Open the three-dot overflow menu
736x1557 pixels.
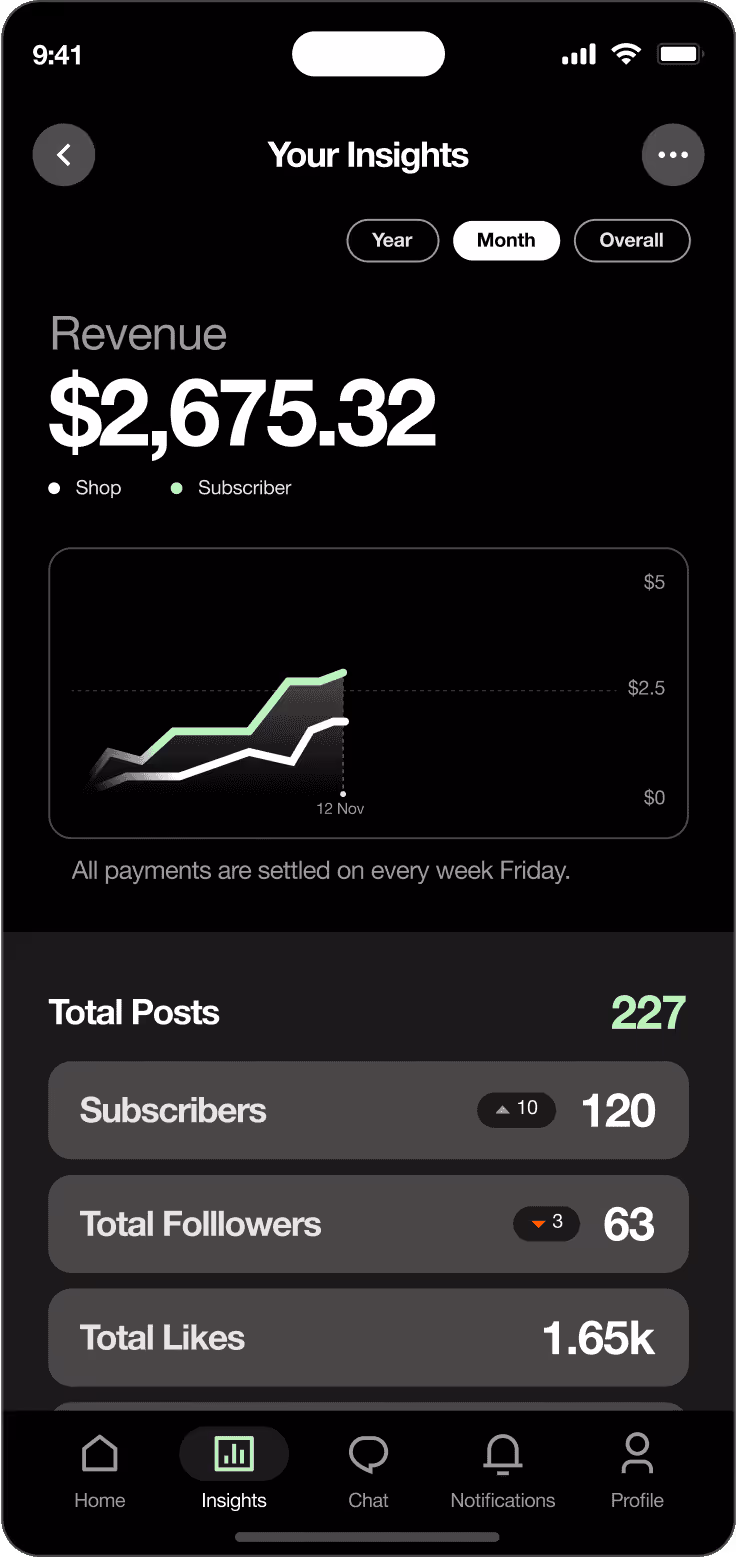coord(672,155)
